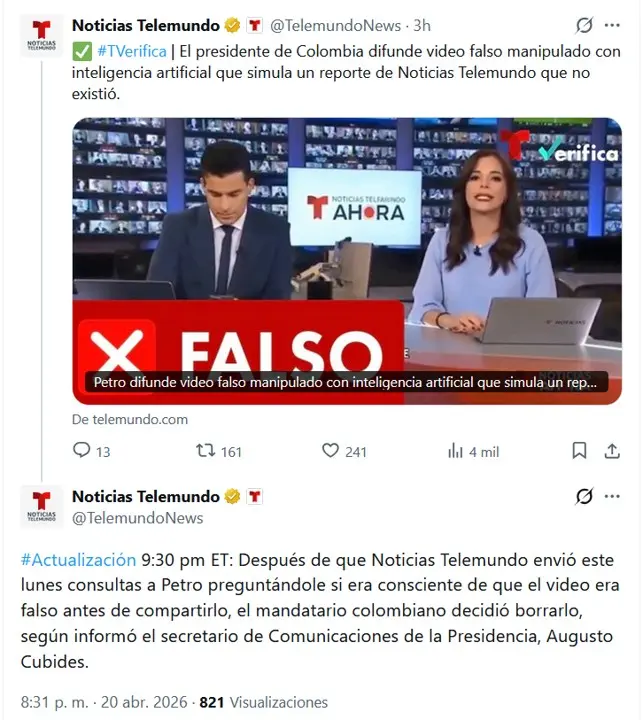Viewport: 643px width, 720px height.
Task: Like the post with 241 likes
Action: (331, 451)
